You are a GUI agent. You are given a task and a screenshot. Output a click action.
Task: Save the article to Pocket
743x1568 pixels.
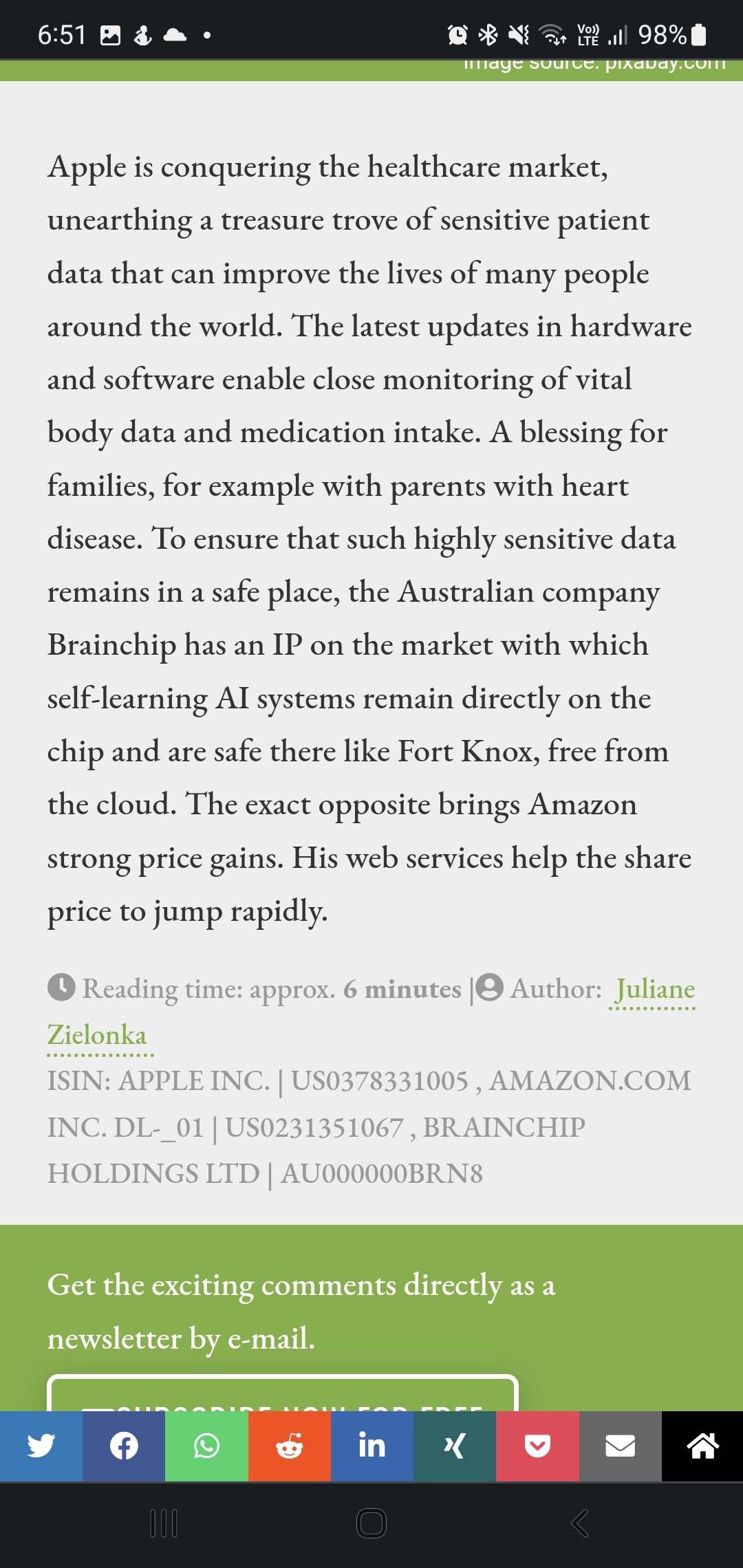[x=537, y=1446]
